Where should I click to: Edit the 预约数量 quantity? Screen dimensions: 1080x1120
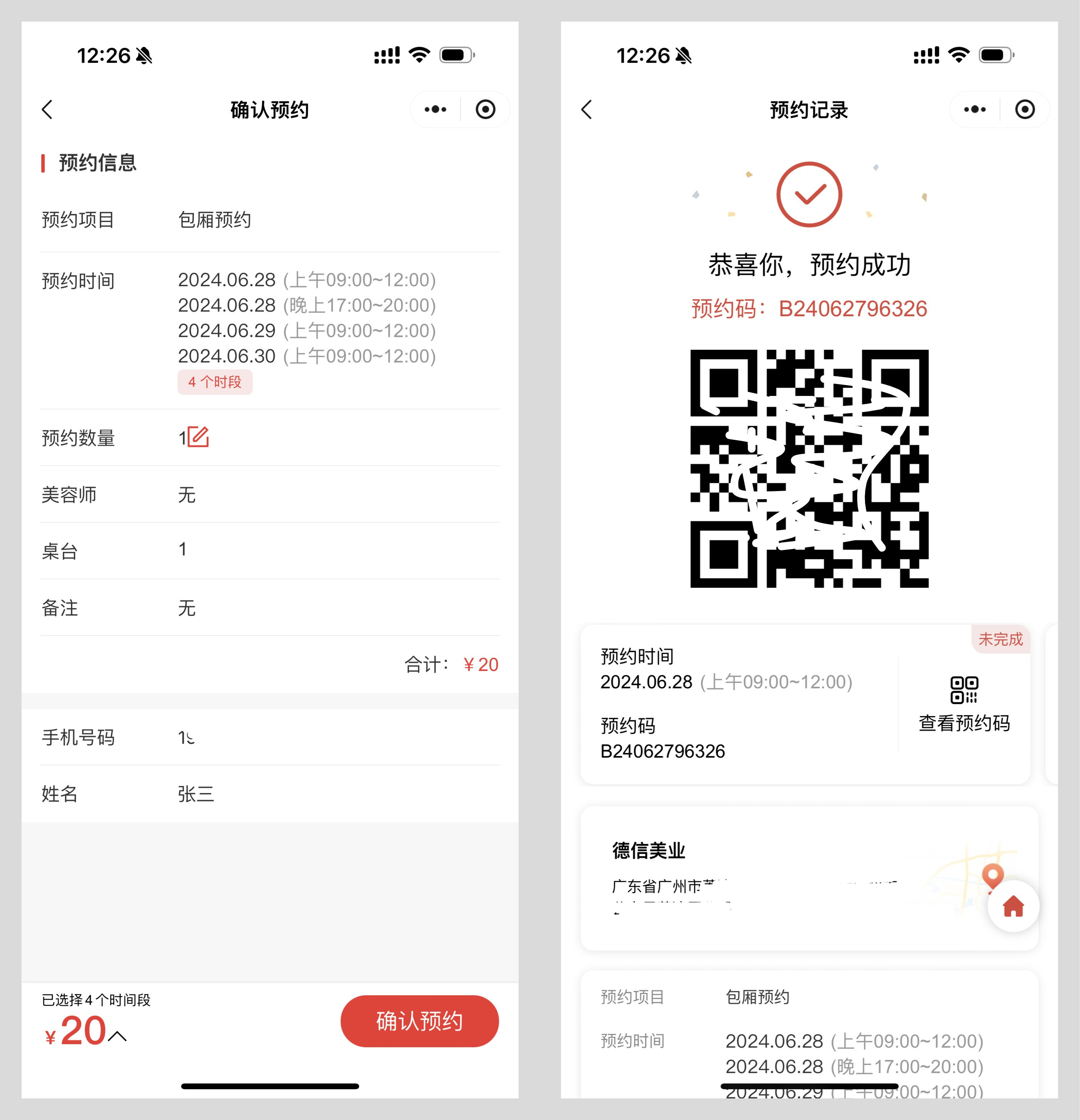point(198,437)
